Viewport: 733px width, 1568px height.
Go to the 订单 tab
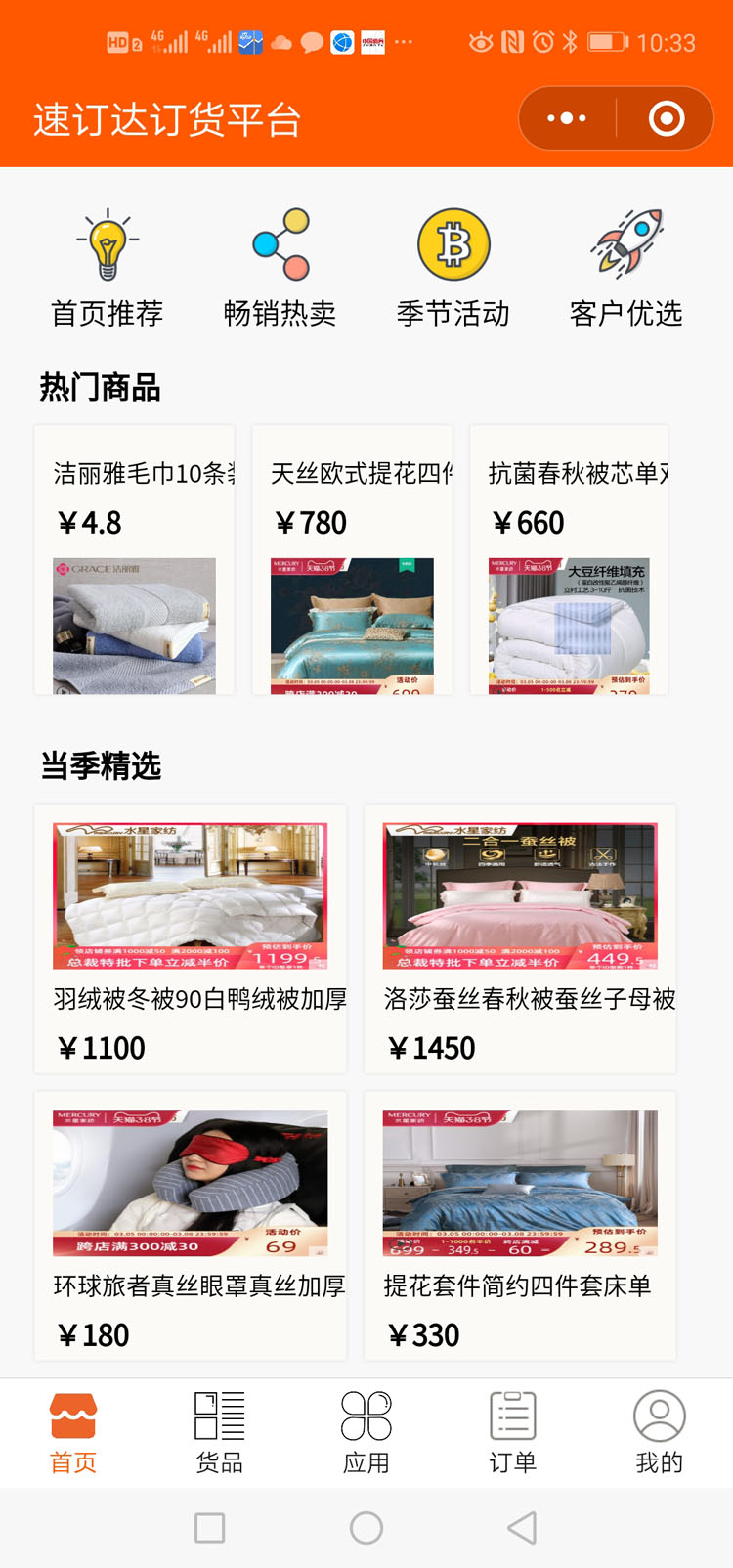point(513,1433)
